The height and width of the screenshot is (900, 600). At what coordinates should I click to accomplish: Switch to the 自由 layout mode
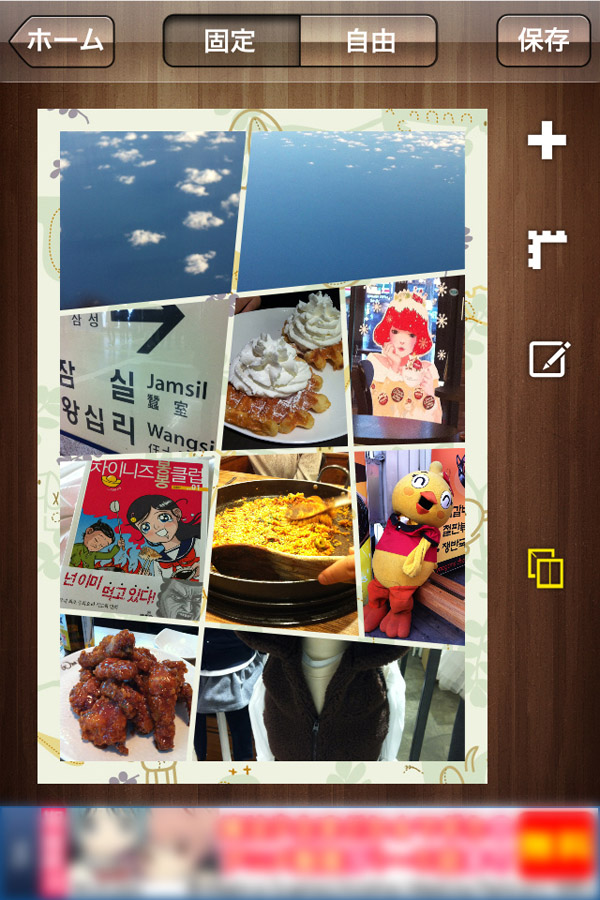(x=369, y=41)
